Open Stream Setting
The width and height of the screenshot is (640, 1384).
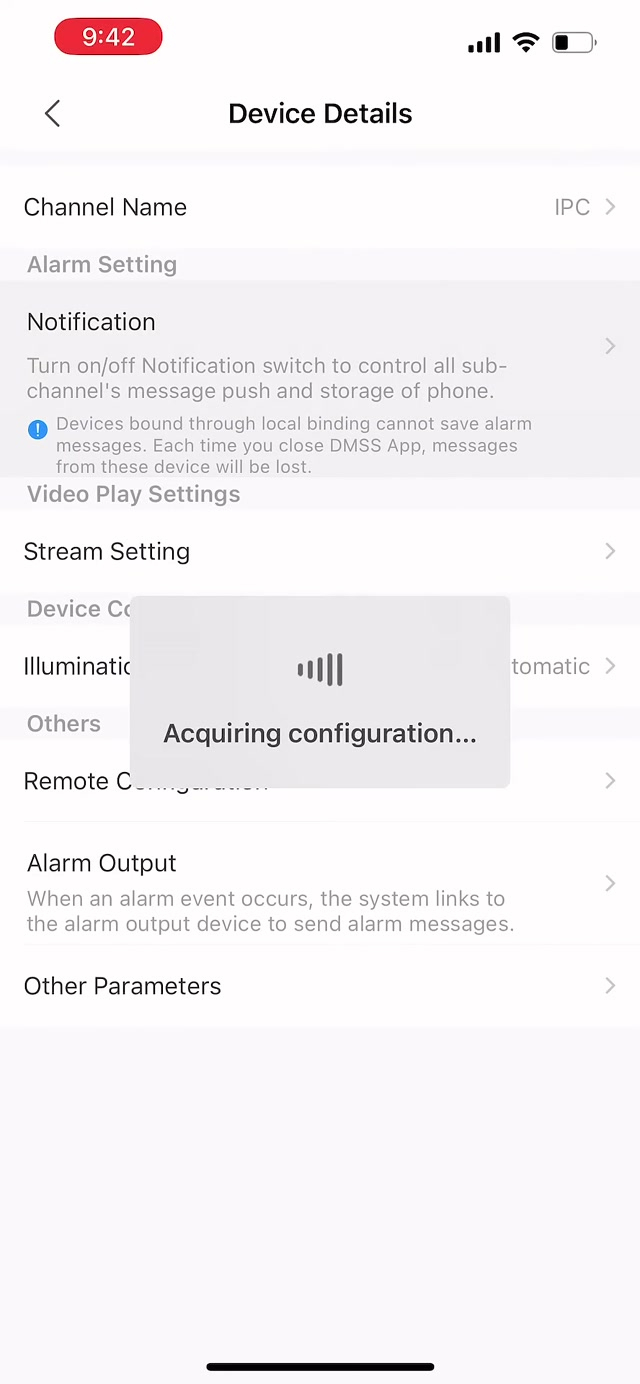[x=320, y=551]
